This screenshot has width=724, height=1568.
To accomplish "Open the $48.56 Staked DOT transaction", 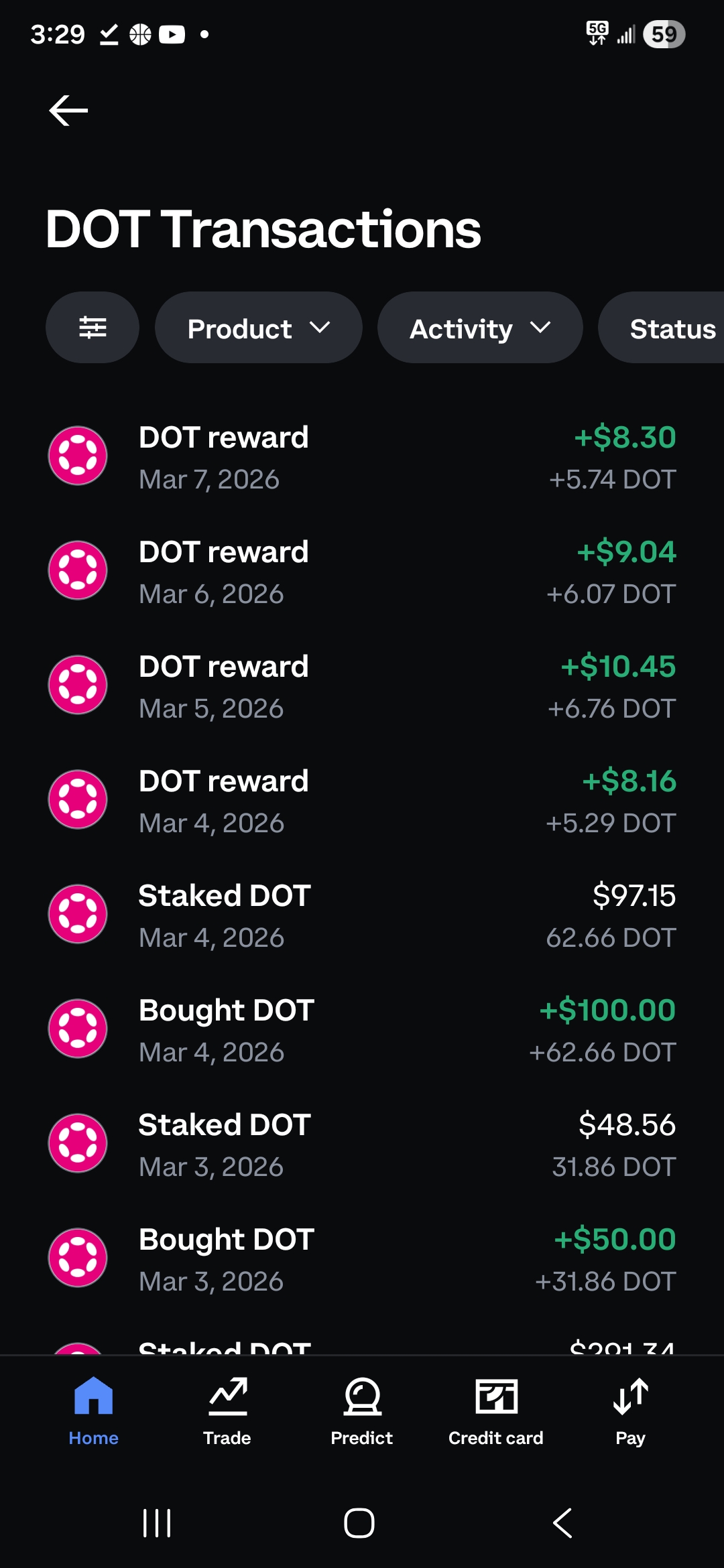I will tap(362, 1145).
